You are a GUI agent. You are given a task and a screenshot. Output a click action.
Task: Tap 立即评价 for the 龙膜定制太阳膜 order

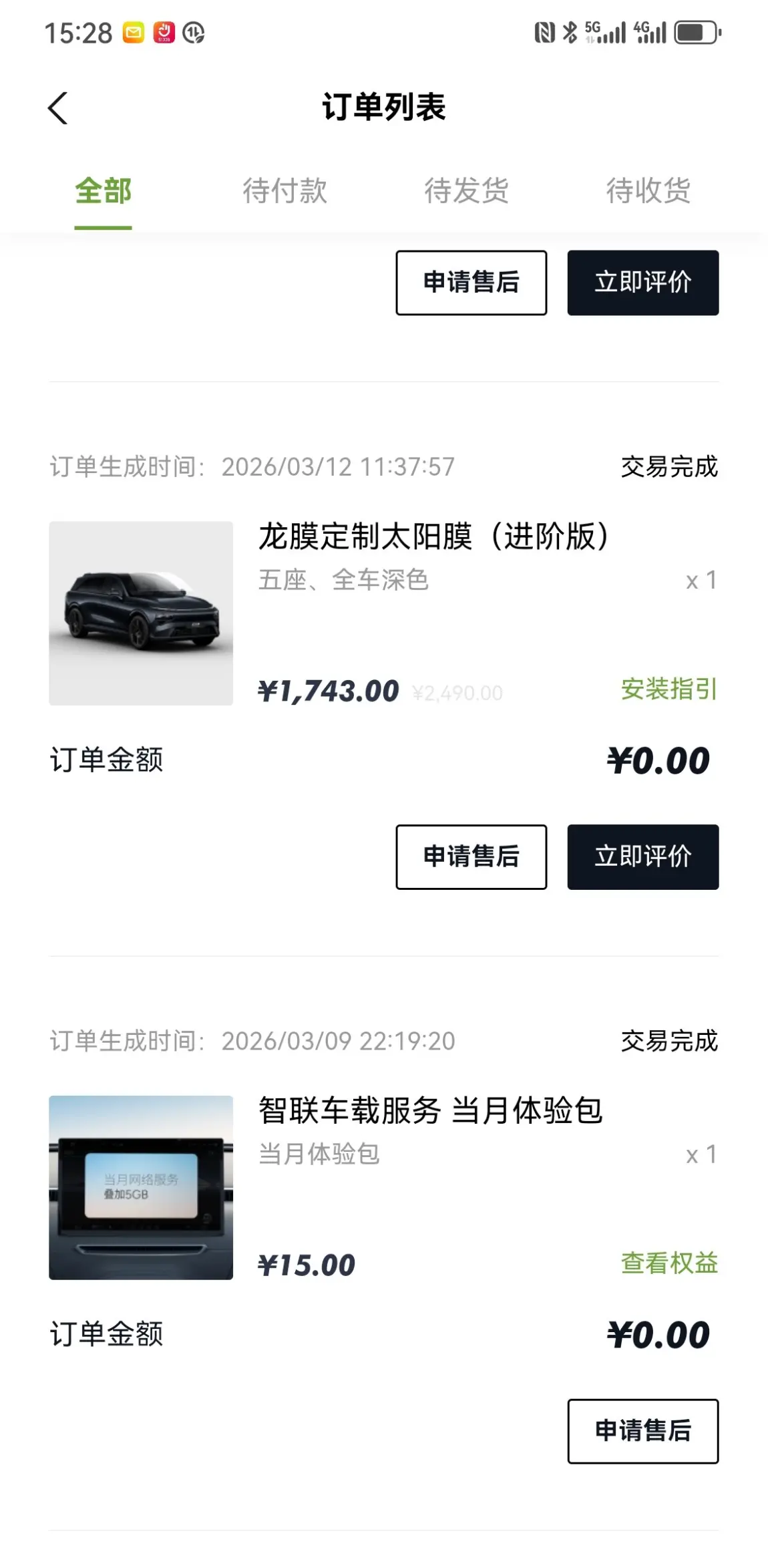pyautogui.click(x=642, y=856)
